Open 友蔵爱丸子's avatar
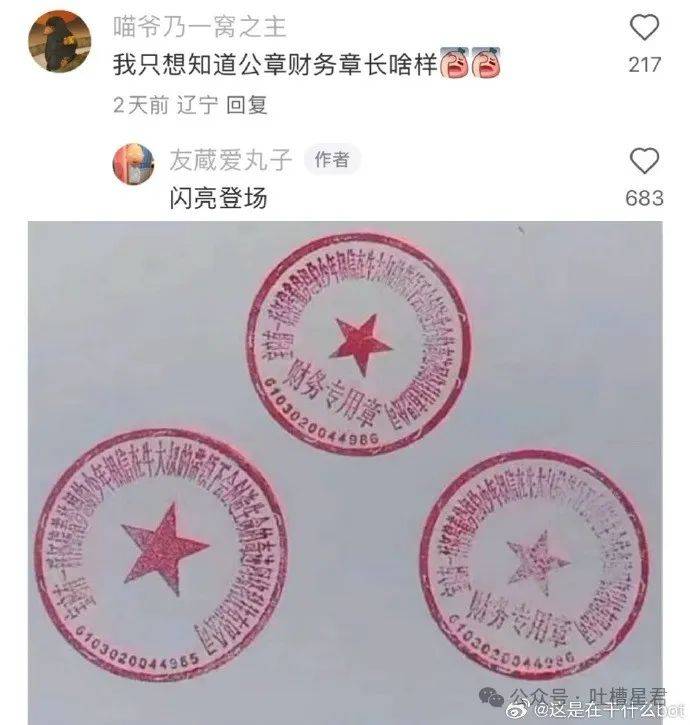 [x=133, y=164]
